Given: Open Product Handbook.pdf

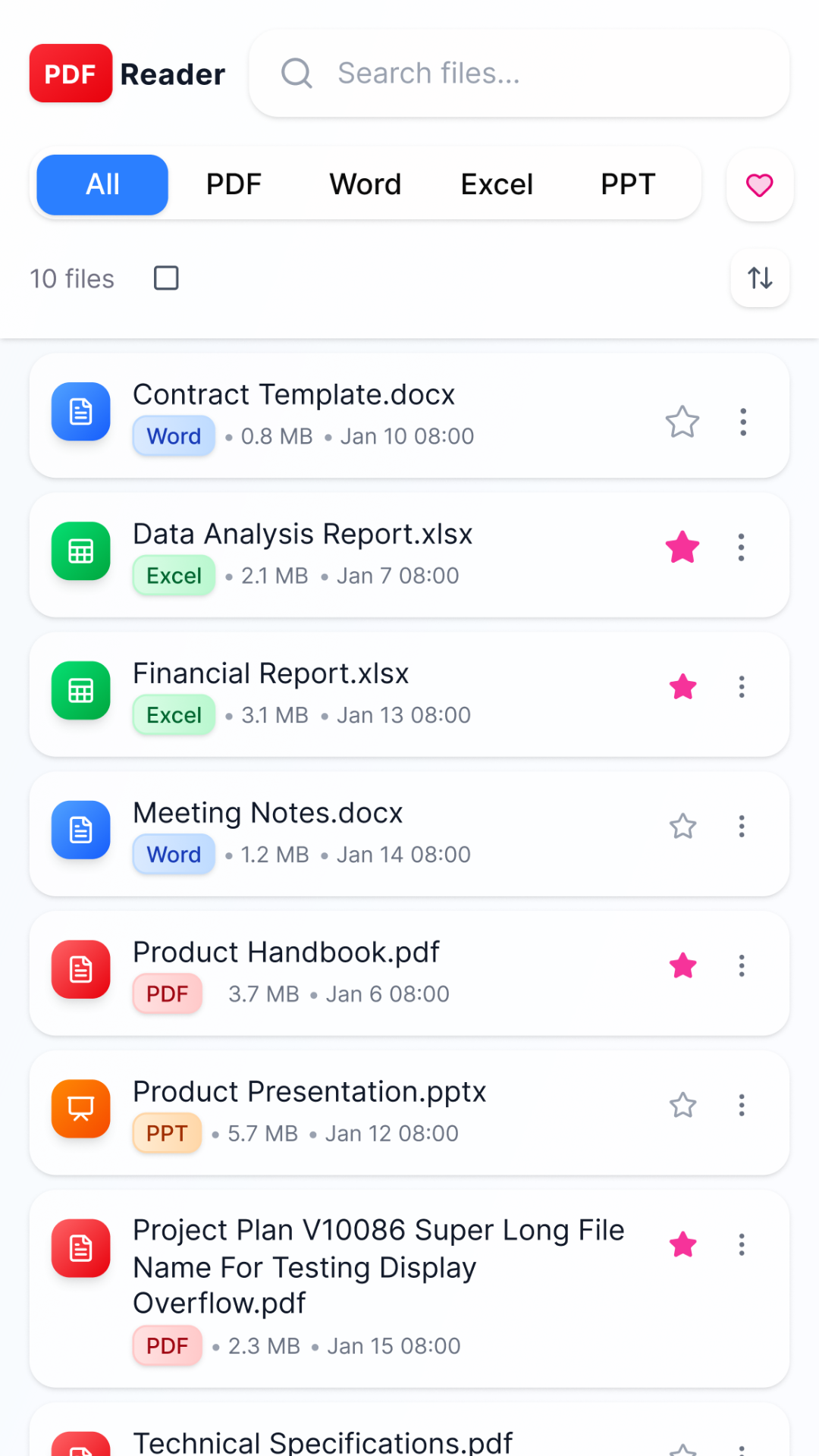Looking at the screenshot, I should (286, 953).
